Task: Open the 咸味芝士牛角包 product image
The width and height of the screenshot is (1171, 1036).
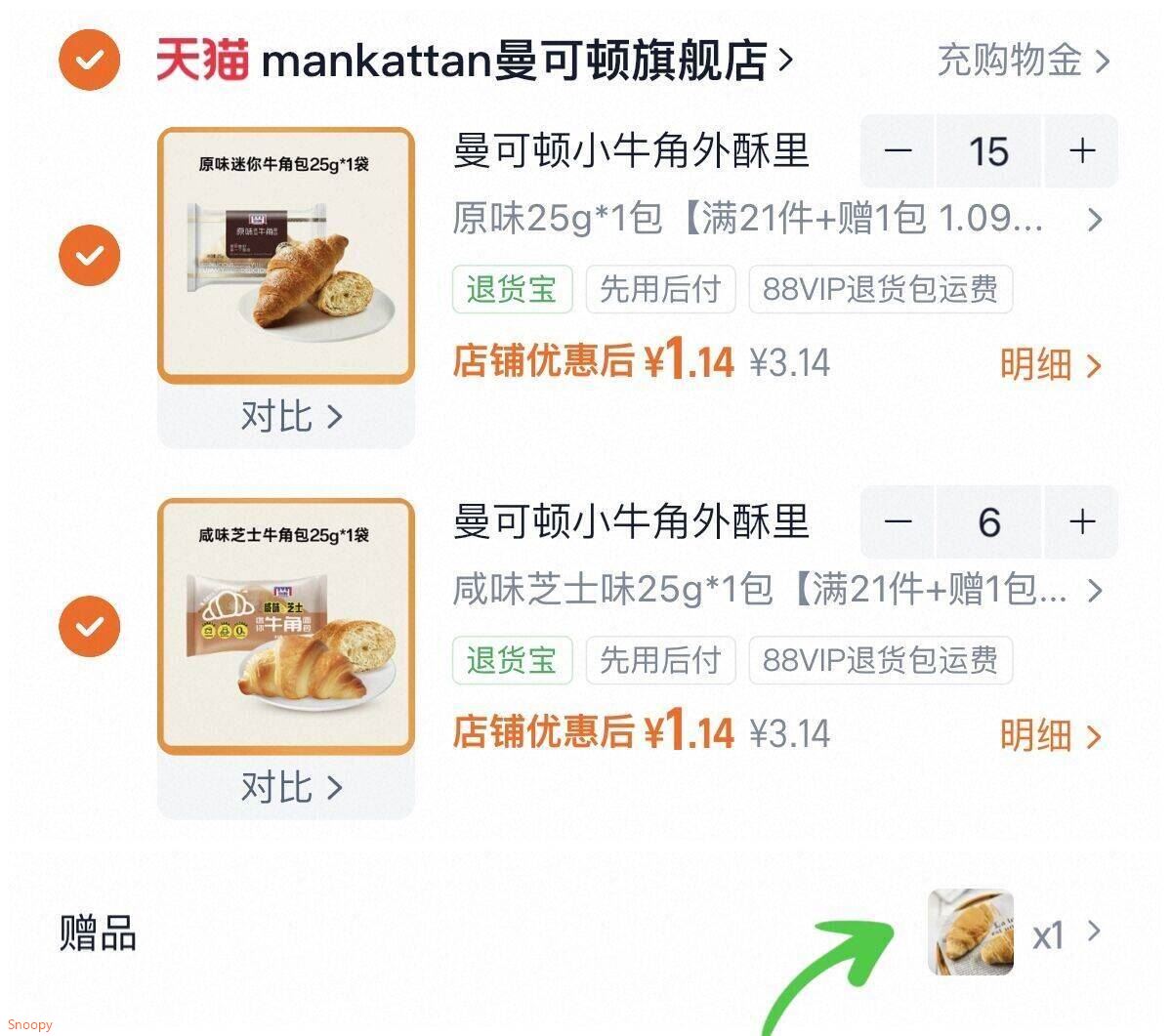Action: [286, 626]
